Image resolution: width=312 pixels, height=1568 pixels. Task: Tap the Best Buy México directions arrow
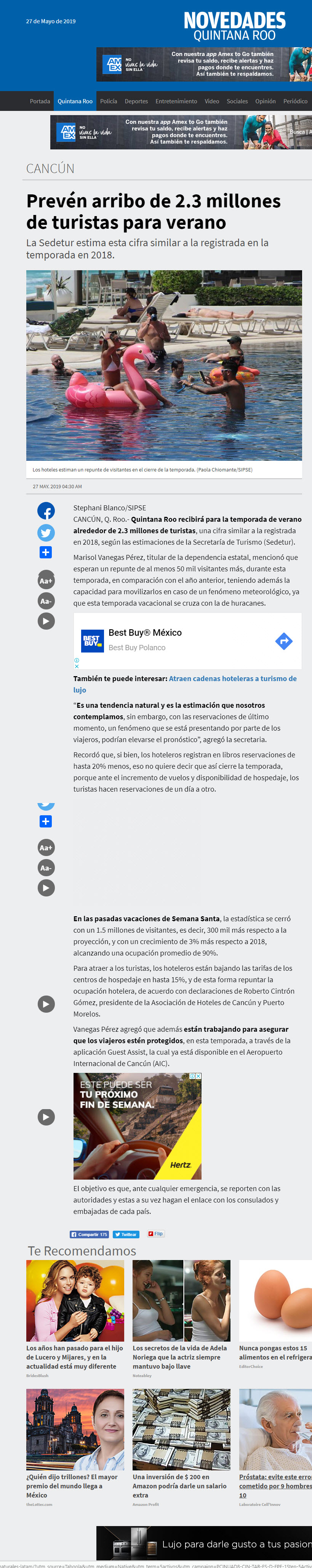point(283,640)
